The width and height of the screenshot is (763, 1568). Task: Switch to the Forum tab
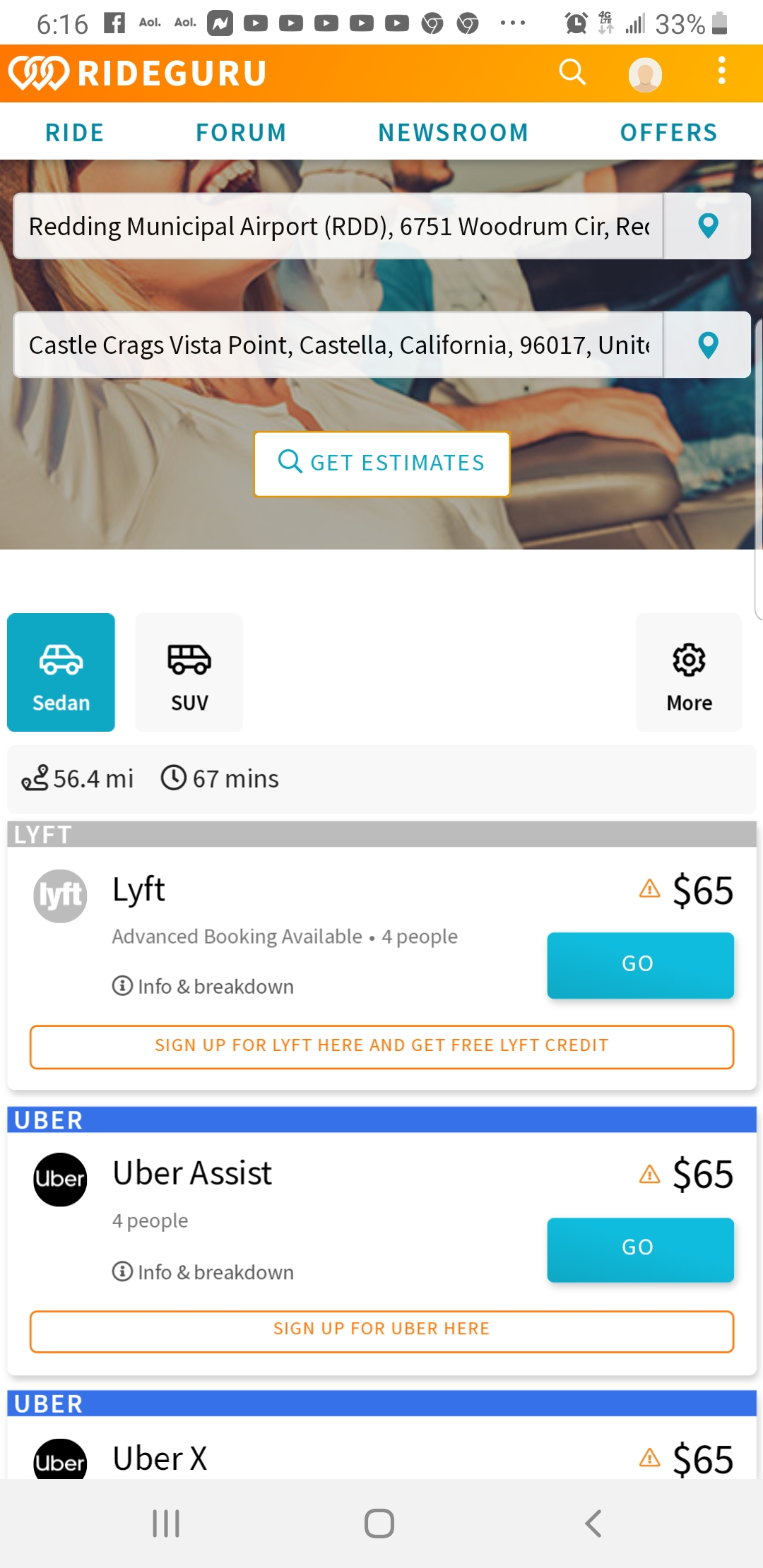click(241, 132)
